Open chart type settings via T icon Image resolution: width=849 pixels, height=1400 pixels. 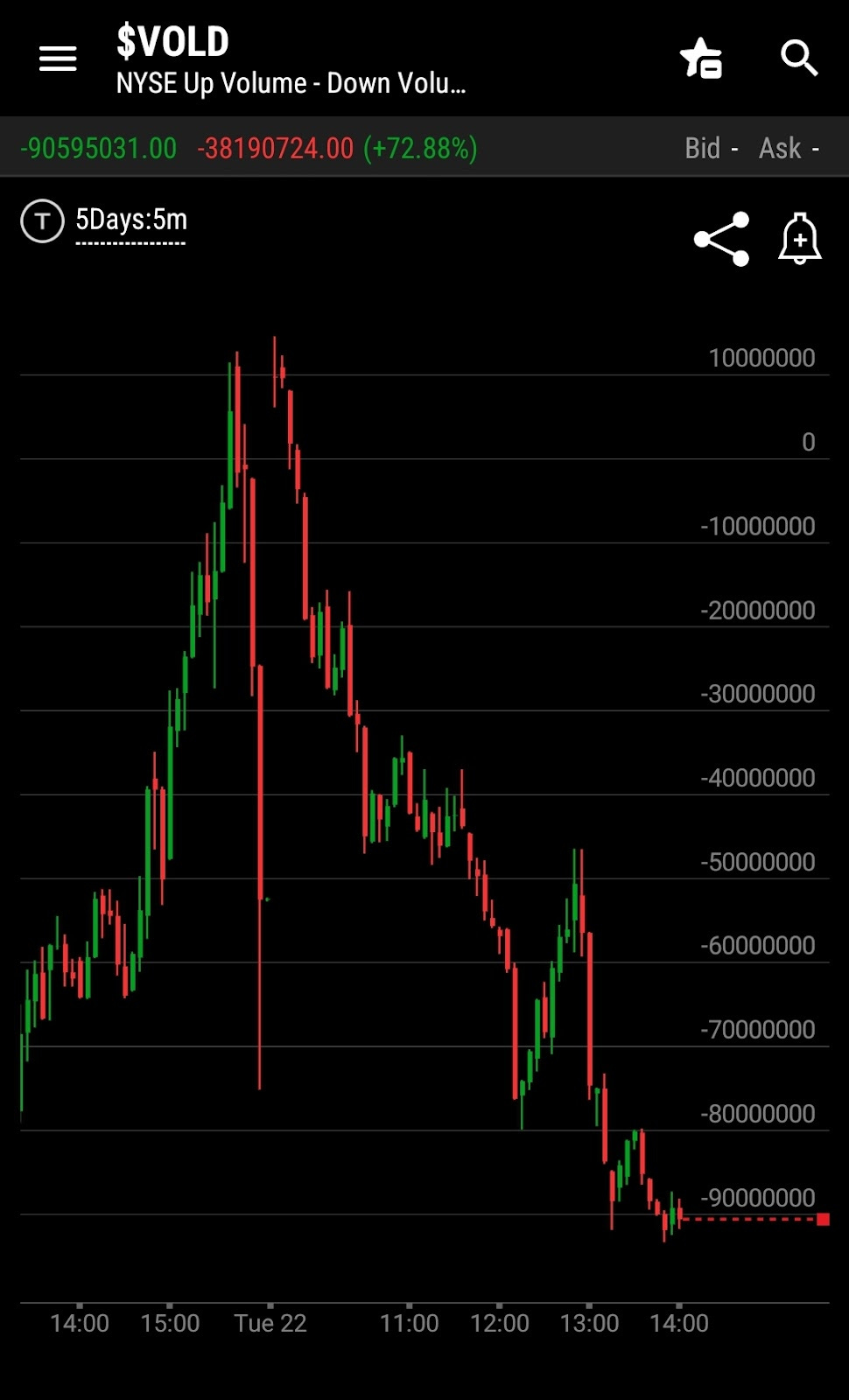pos(42,221)
